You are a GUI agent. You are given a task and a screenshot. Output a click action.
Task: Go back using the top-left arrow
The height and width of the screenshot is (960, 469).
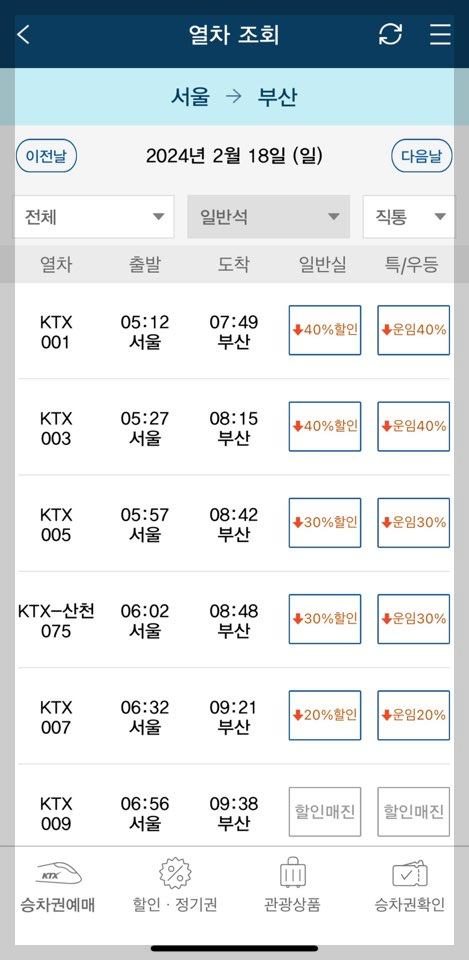click(x=23, y=34)
